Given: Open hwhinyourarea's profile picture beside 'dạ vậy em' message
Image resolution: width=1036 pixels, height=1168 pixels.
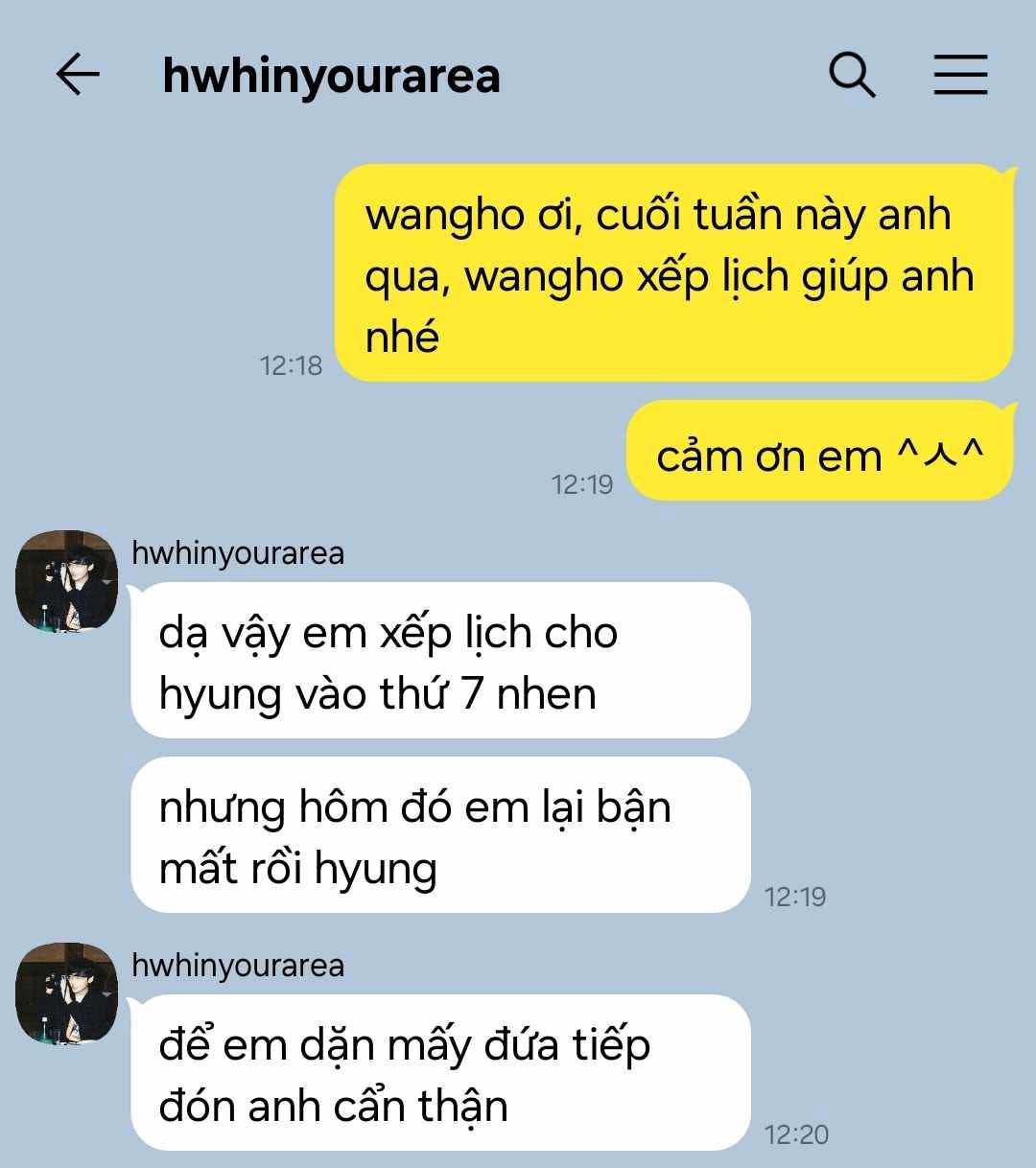Looking at the screenshot, I should [66, 581].
